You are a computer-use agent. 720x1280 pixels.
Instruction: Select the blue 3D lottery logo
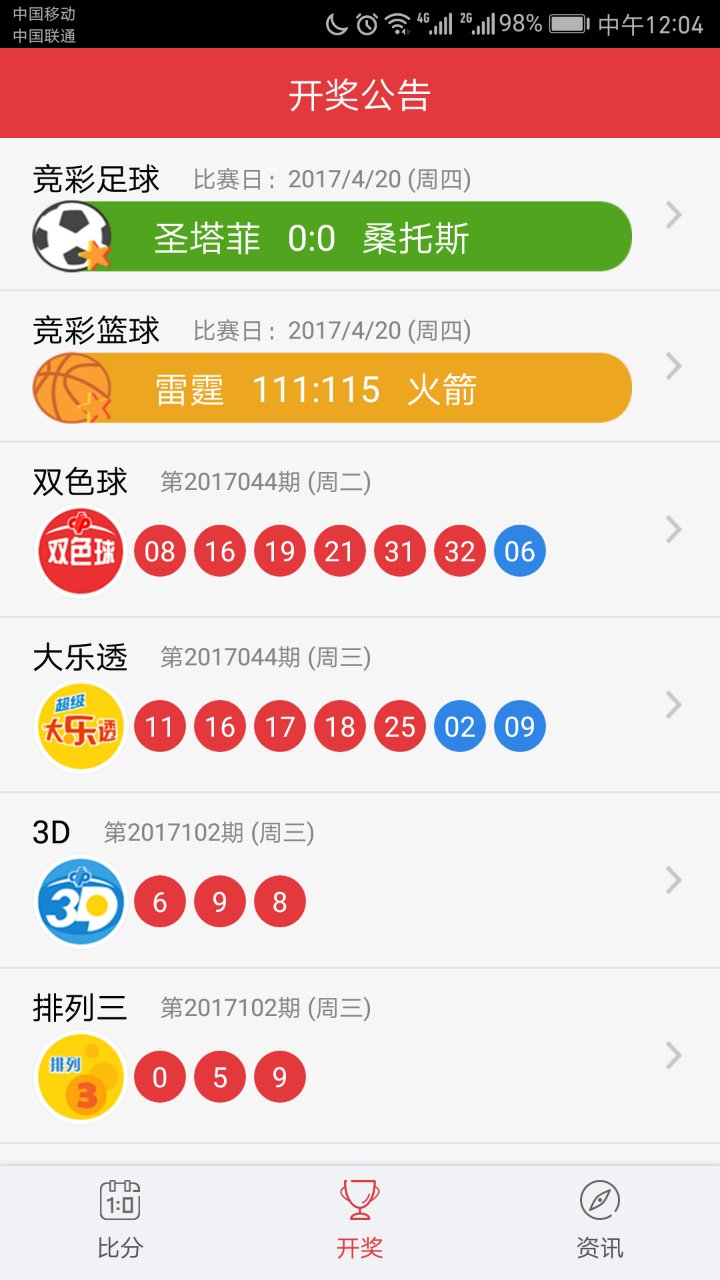tap(79, 901)
